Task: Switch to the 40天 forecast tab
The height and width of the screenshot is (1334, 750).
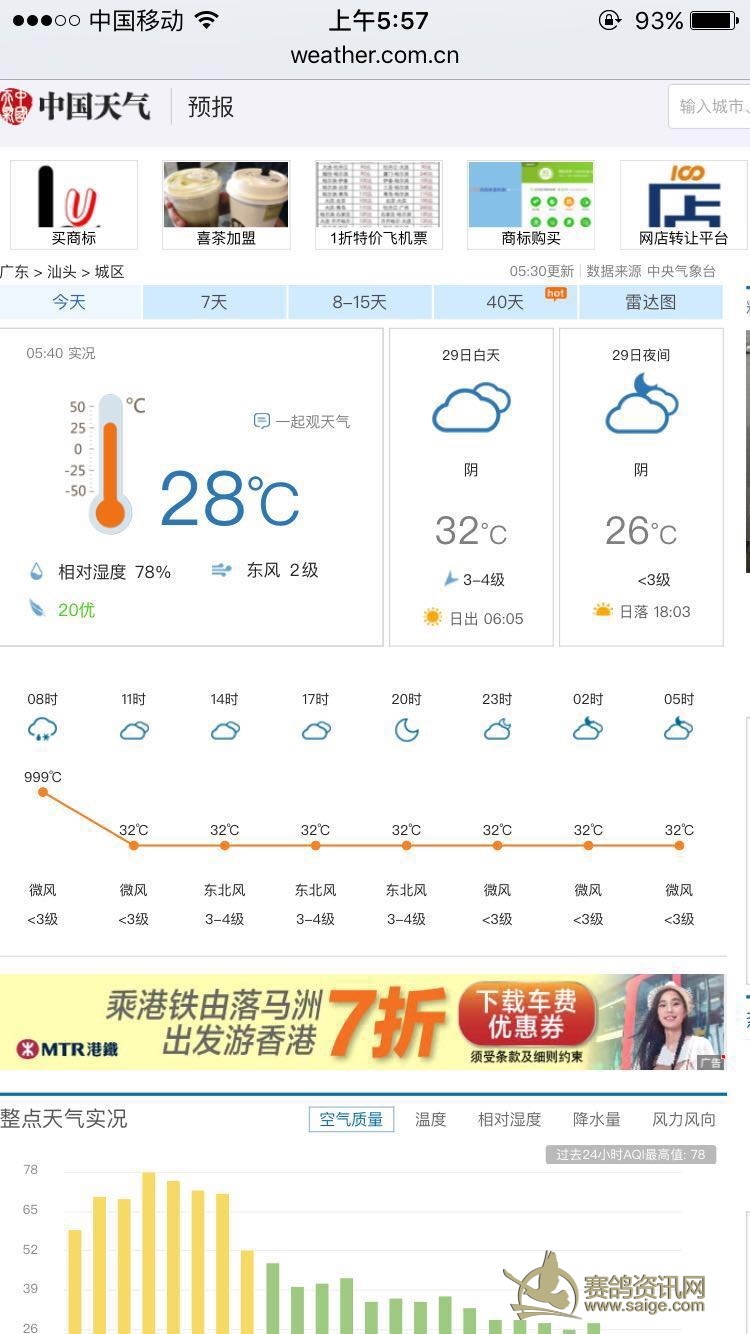Action: coord(505,302)
